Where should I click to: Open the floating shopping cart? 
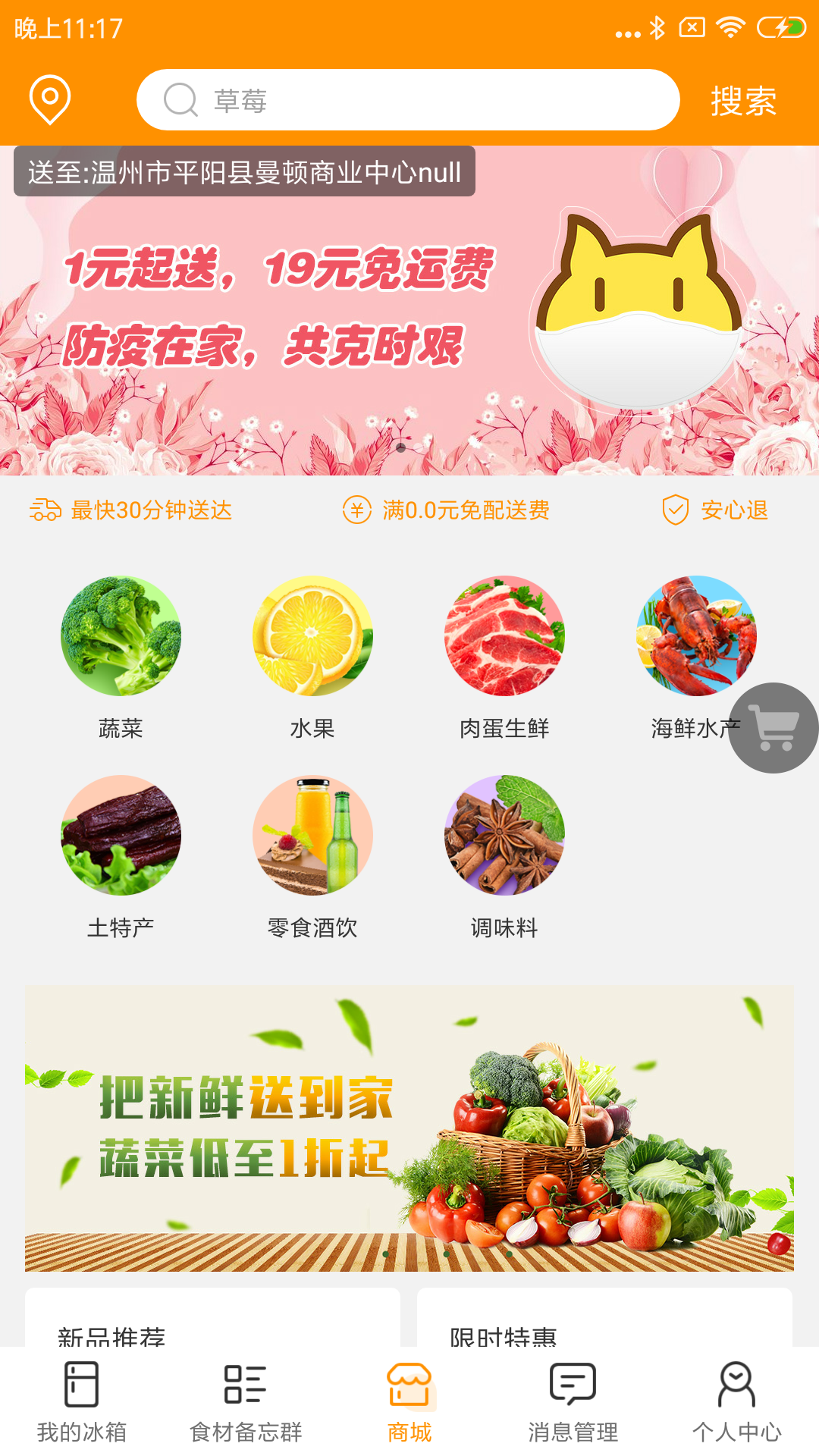[774, 728]
